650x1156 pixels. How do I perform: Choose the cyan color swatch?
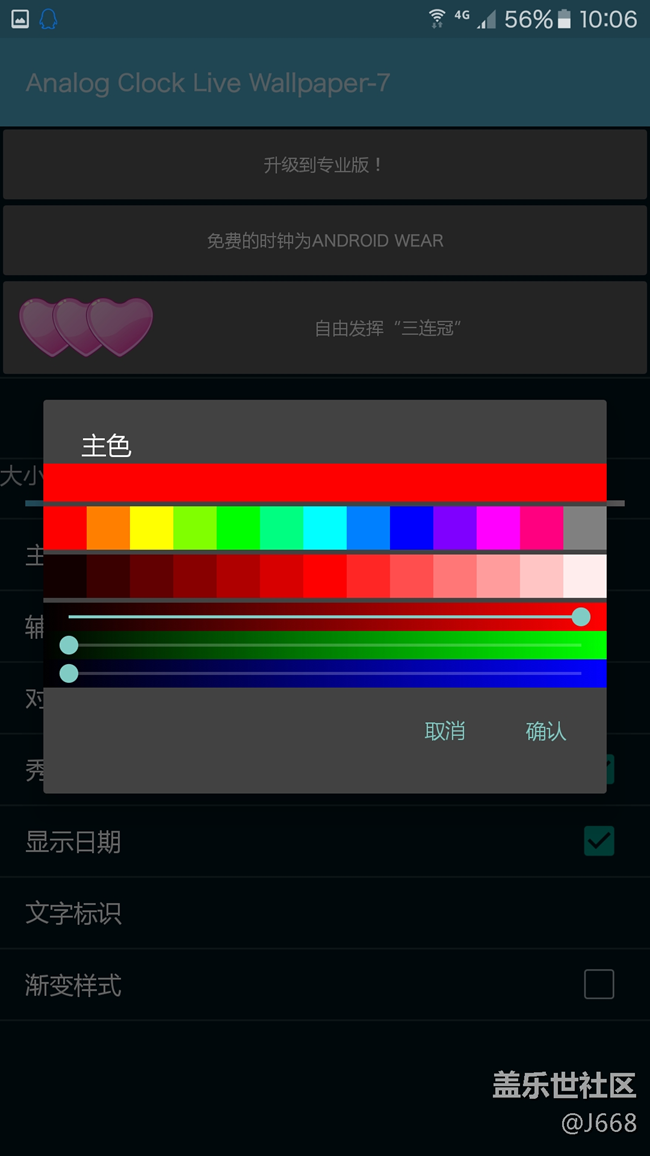coord(325,527)
